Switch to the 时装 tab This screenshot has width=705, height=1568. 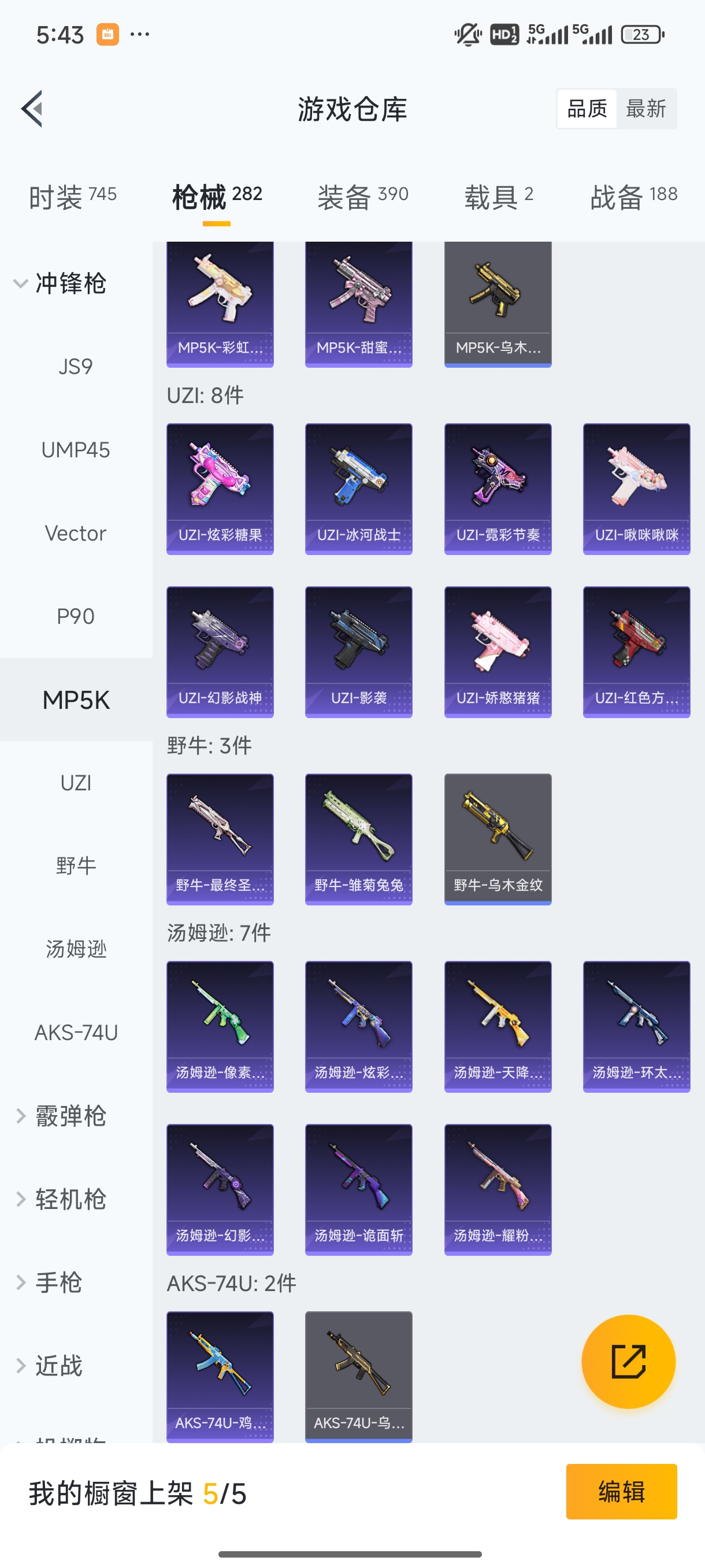(x=72, y=197)
